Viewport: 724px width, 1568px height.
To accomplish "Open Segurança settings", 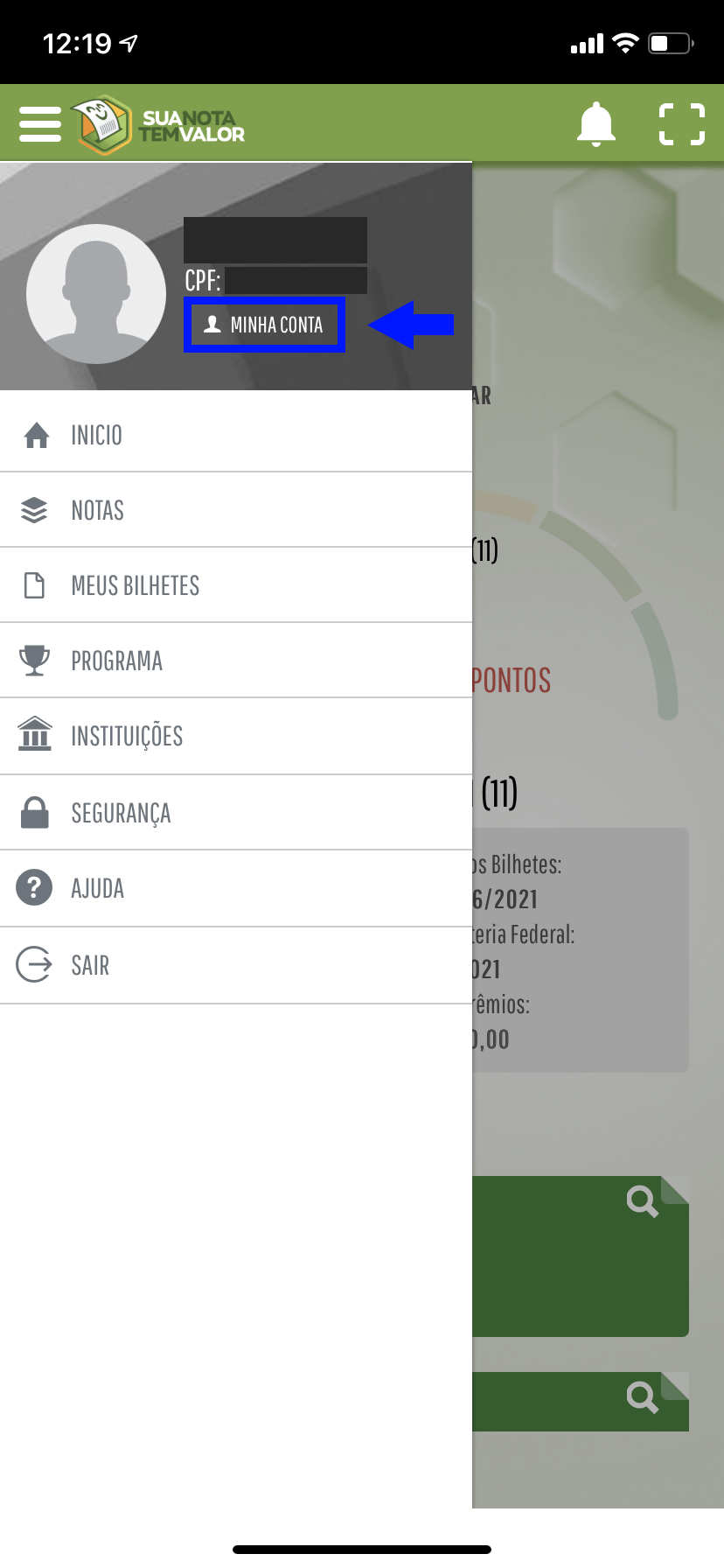I will click(x=121, y=813).
